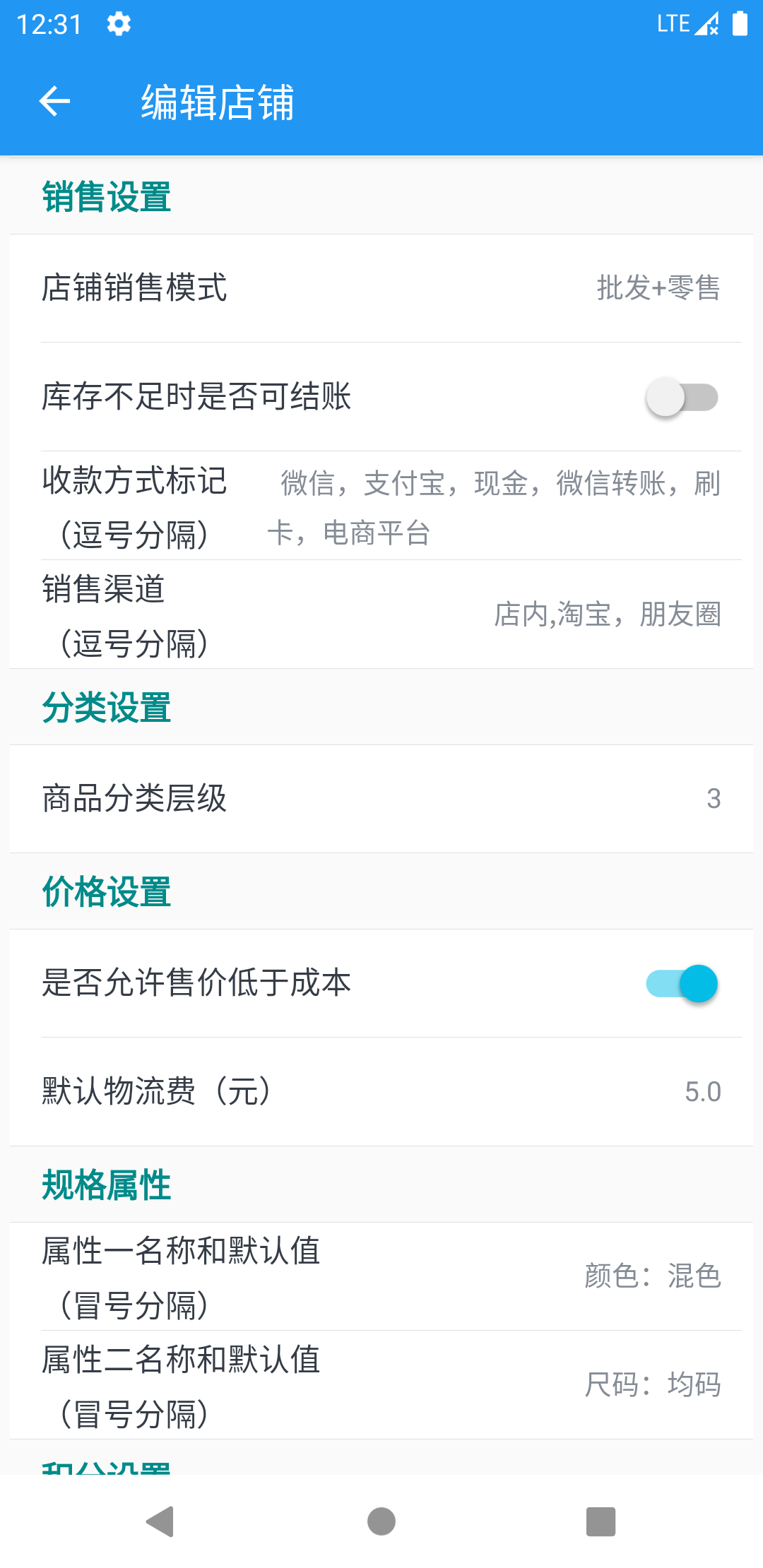Open the system recent apps button
Screen dimensions: 763x1568
[x=601, y=1521]
